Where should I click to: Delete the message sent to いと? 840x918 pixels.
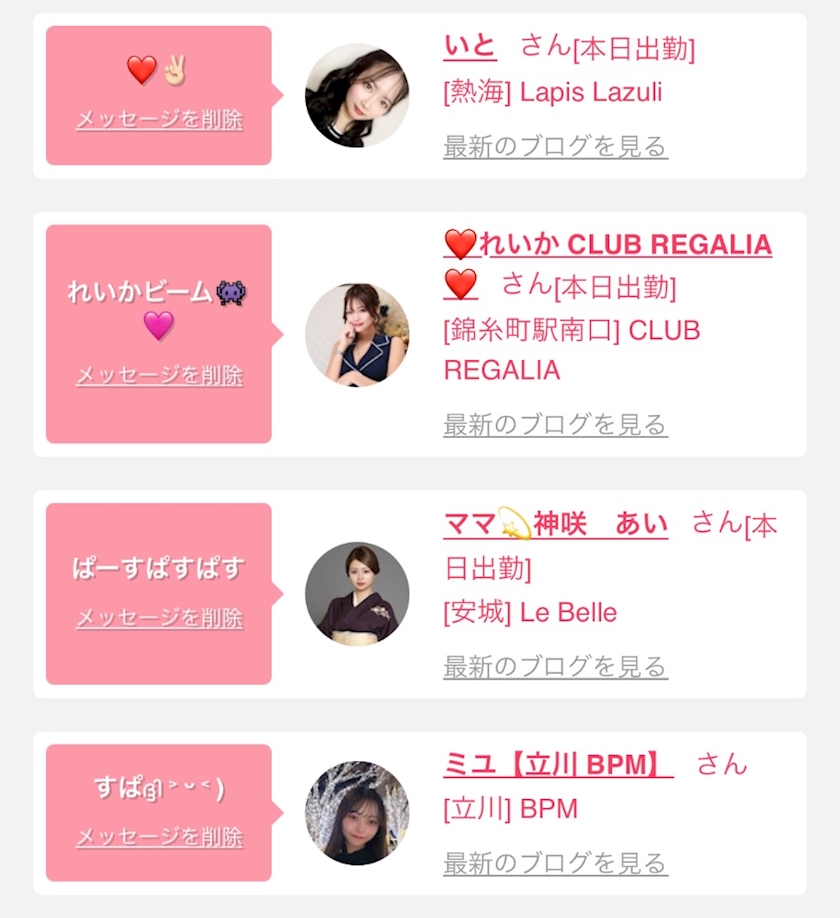click(159, 120)
